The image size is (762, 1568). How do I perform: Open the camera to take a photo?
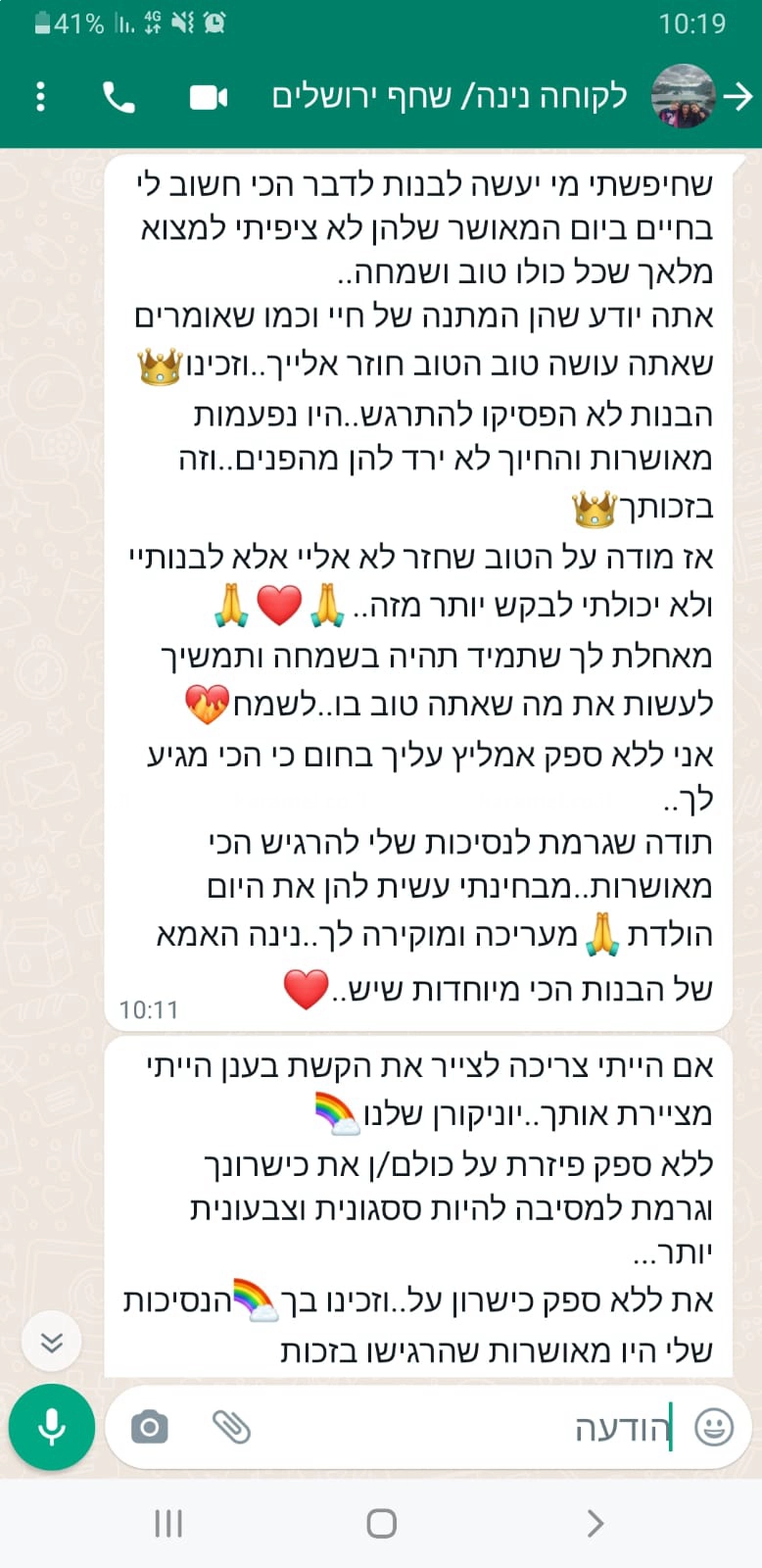click(x=148, y=1428)
